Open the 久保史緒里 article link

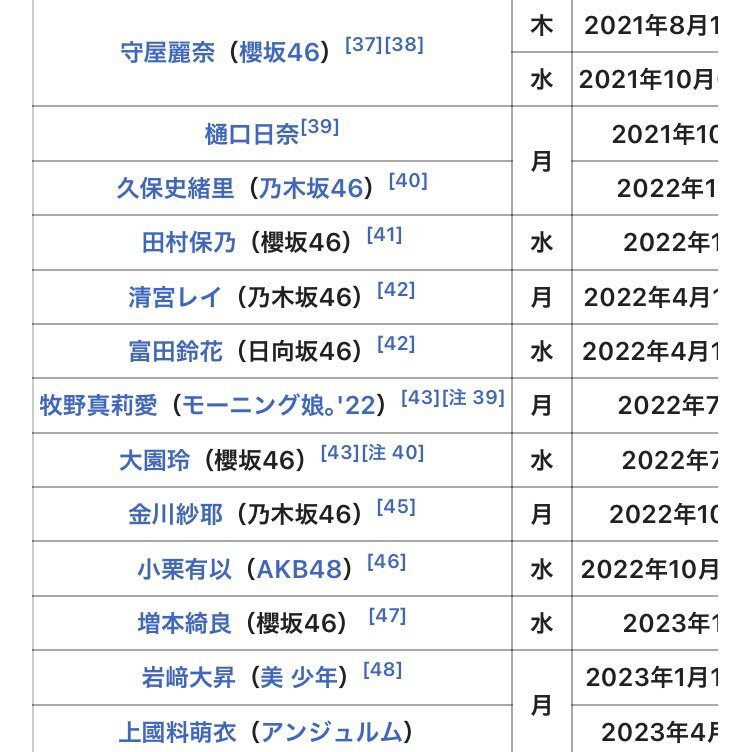(x=175, y=189)
